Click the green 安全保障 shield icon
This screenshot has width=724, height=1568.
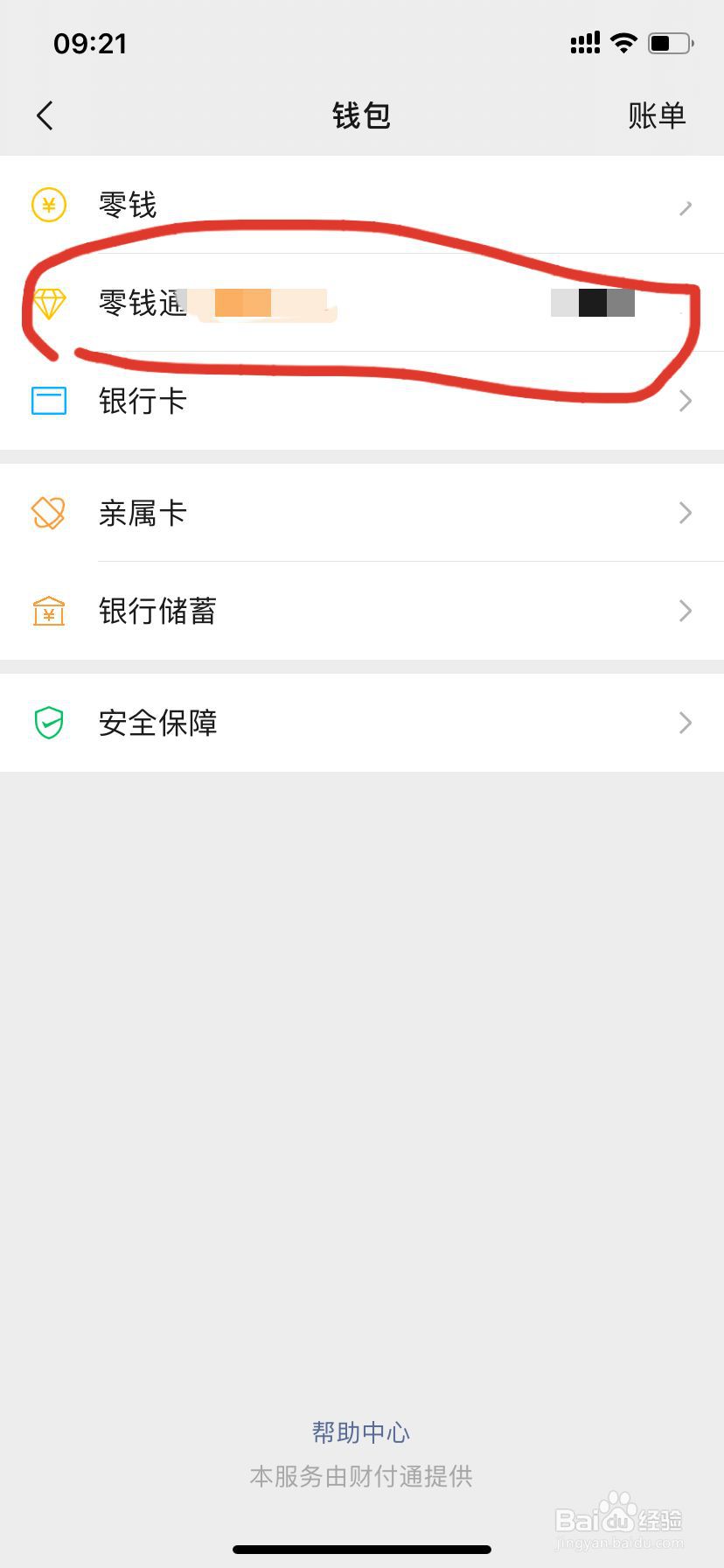click(x=49, y=723)
